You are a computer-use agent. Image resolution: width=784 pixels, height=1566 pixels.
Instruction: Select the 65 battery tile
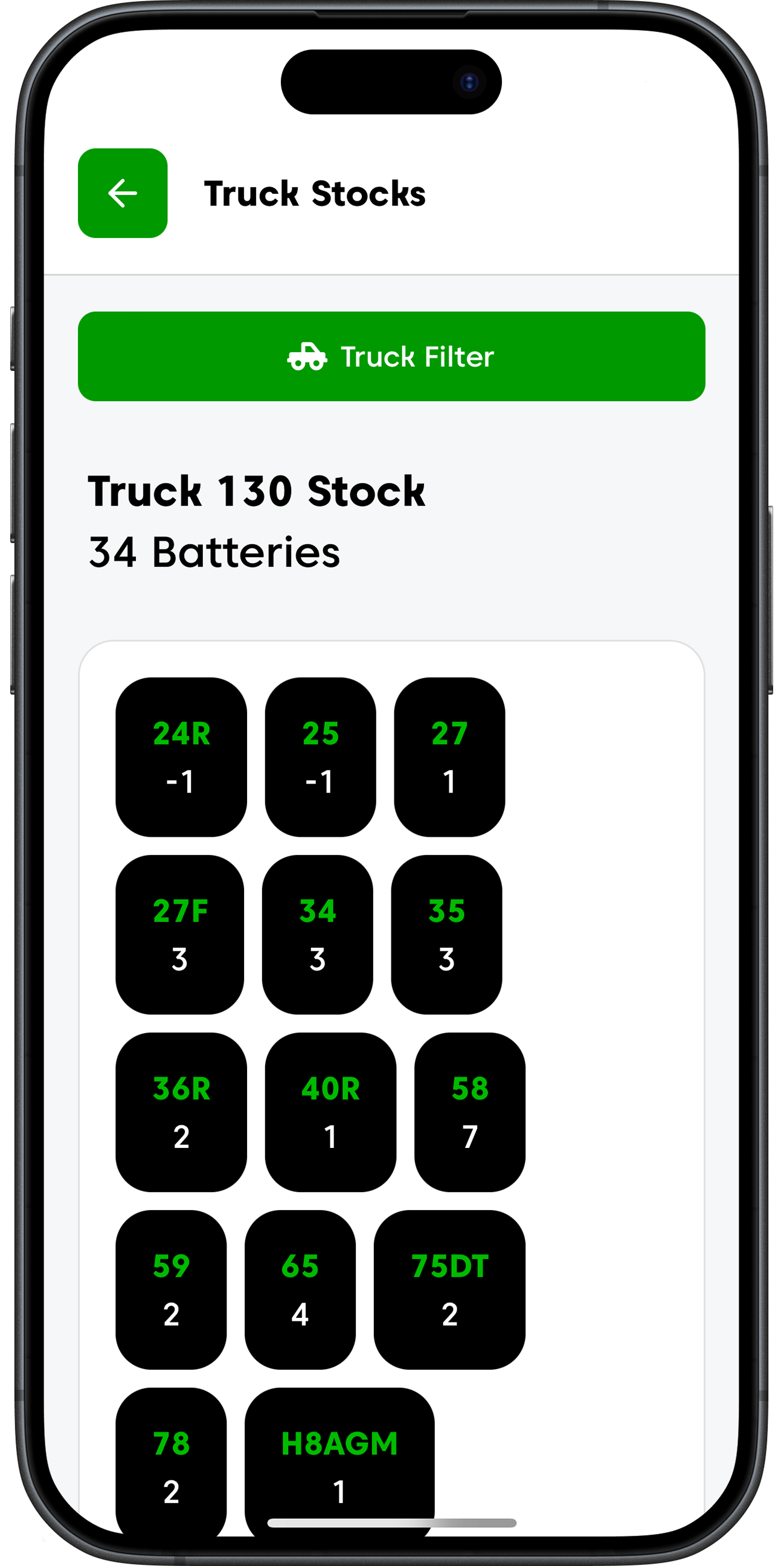[x=300, y=1289]
